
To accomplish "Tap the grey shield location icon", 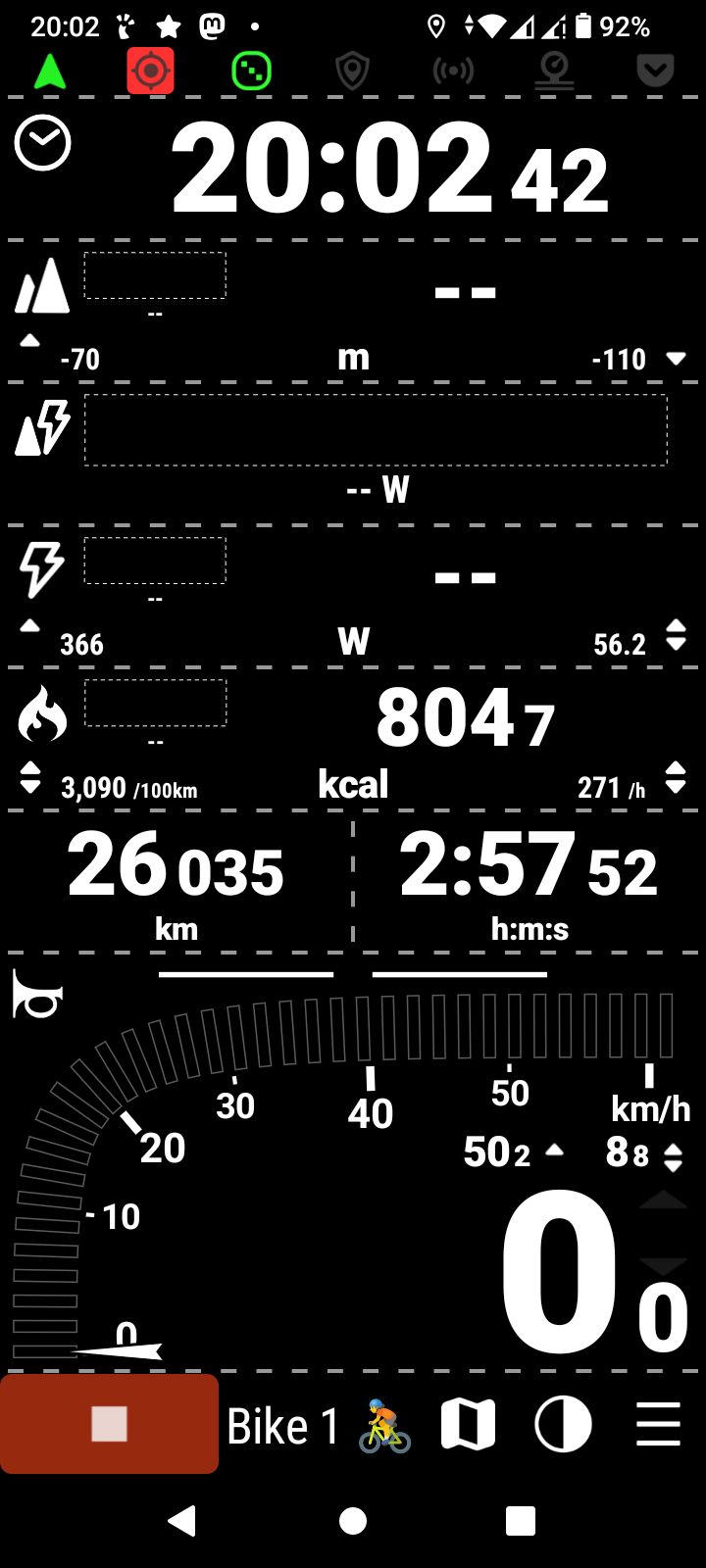I will coord(352,72).
